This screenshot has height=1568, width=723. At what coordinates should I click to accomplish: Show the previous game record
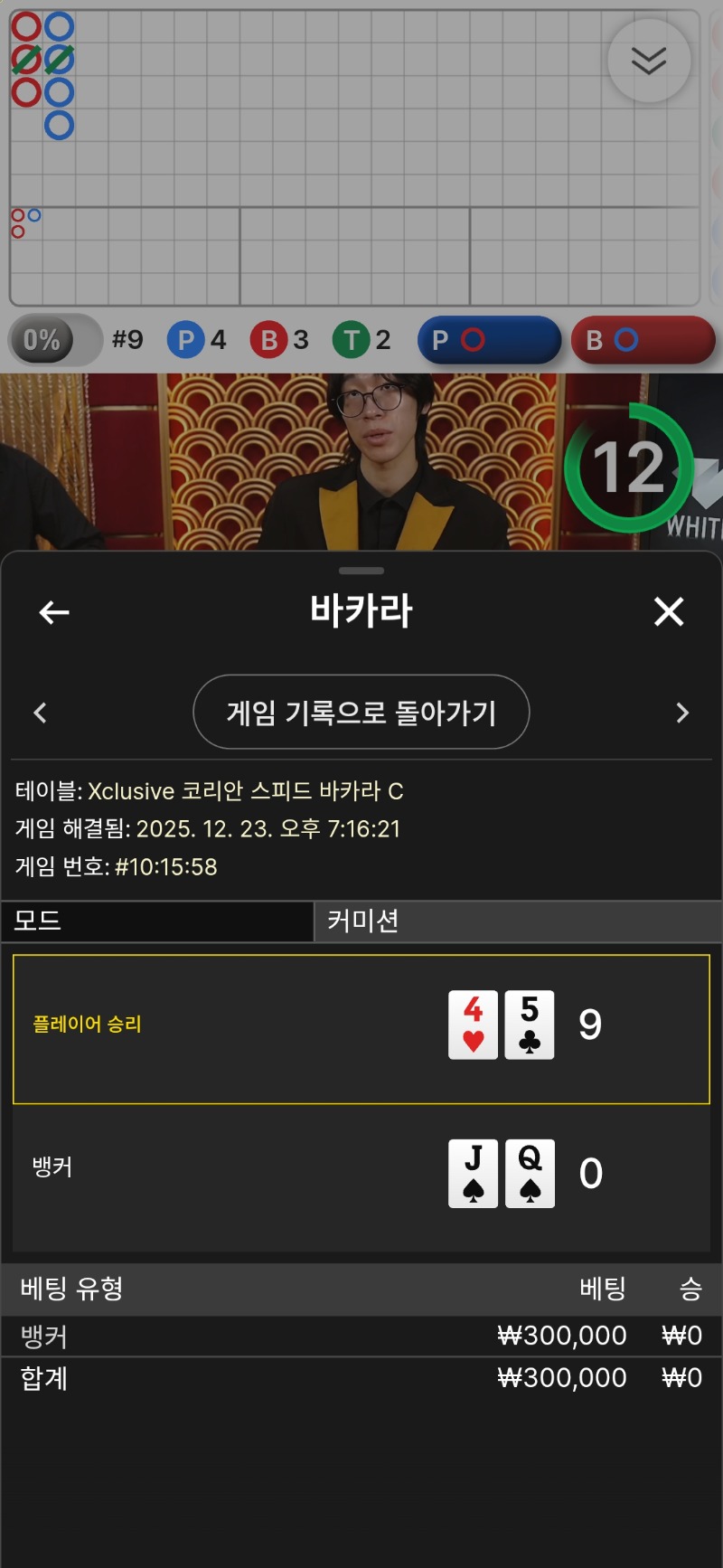click(40, 713)
